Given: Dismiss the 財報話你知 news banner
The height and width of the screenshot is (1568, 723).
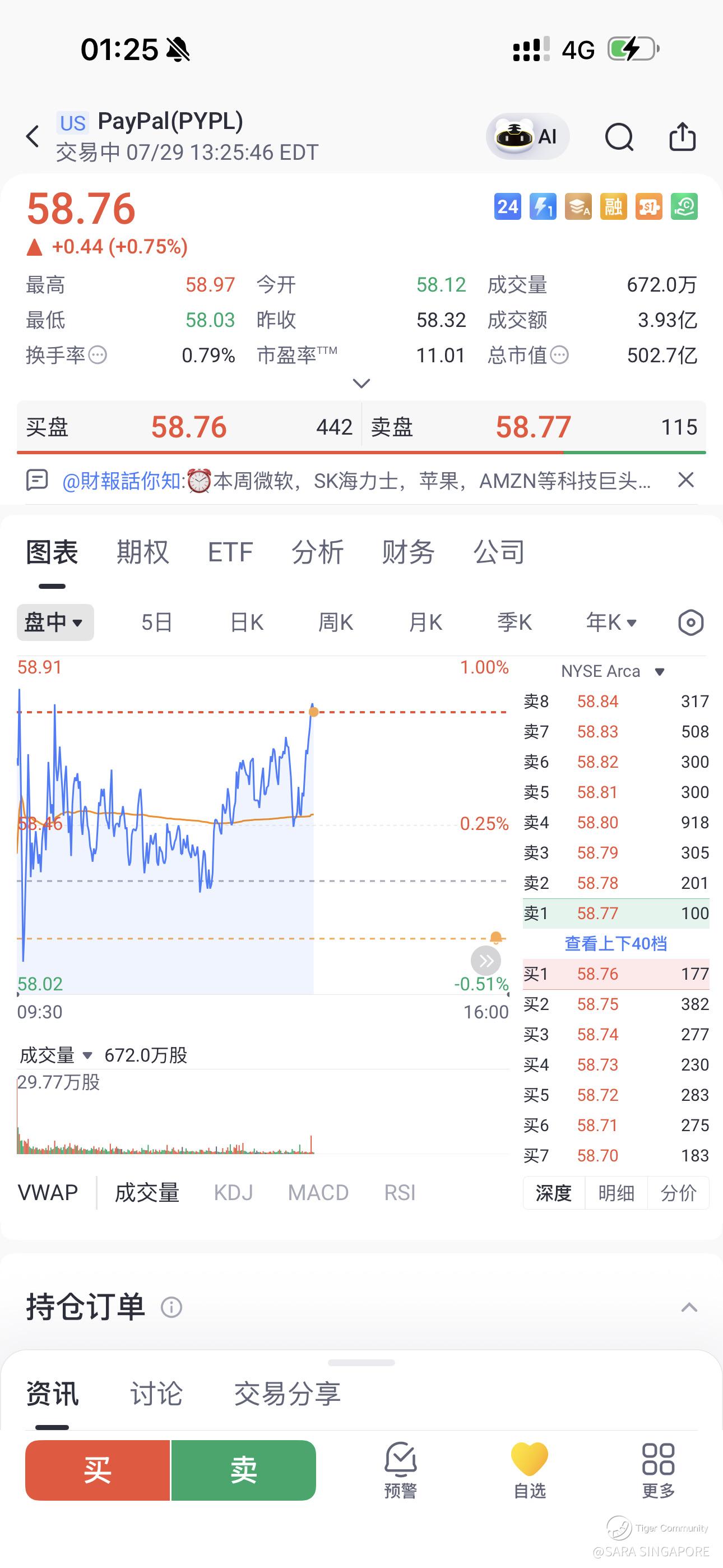Looking at the screenshot, I should 686,479.
